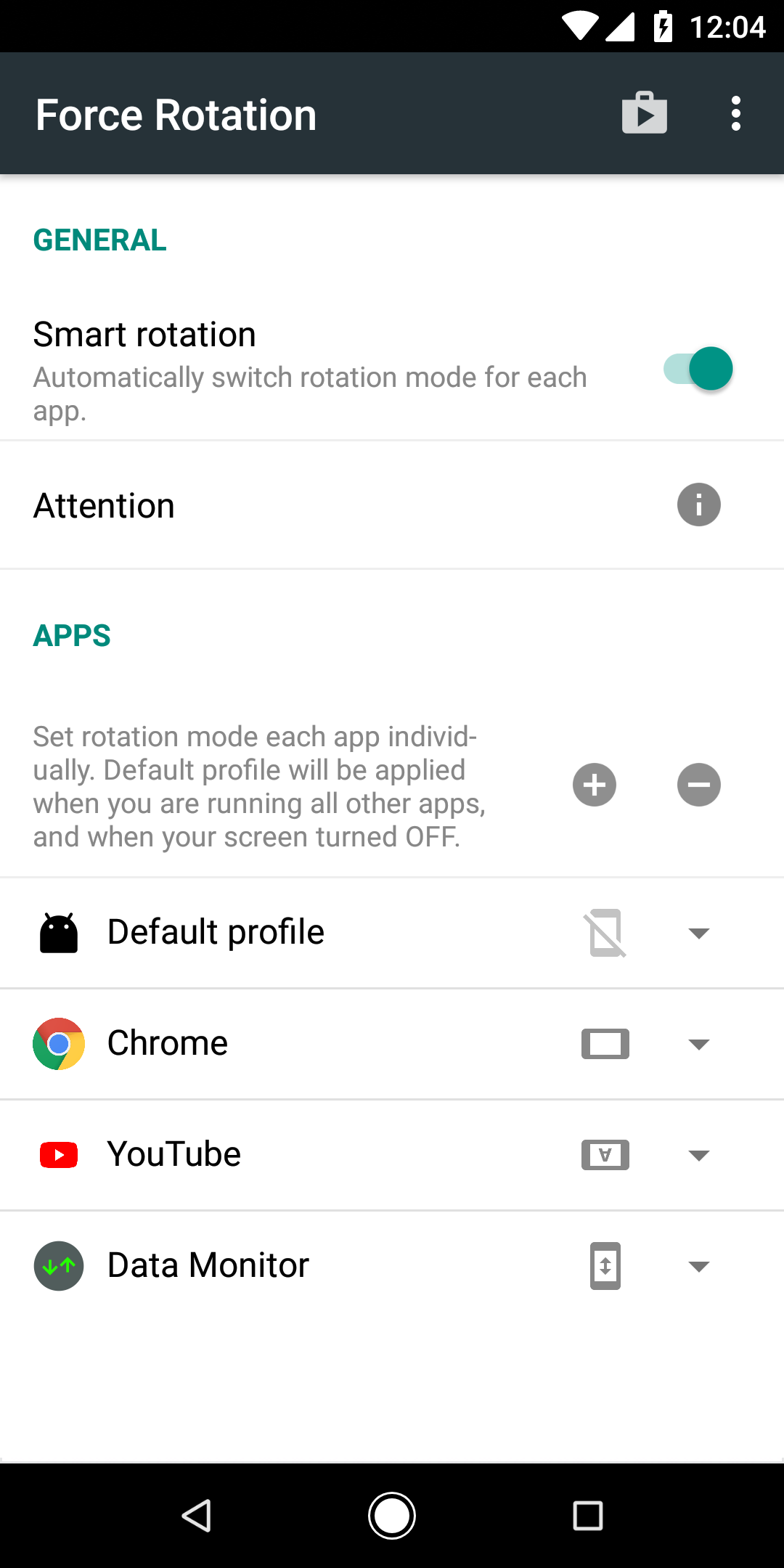The height and width of the screenshot is (1568, 784).
Task: Toggle the Smart rotation switch
Action: tap(698, 369)
